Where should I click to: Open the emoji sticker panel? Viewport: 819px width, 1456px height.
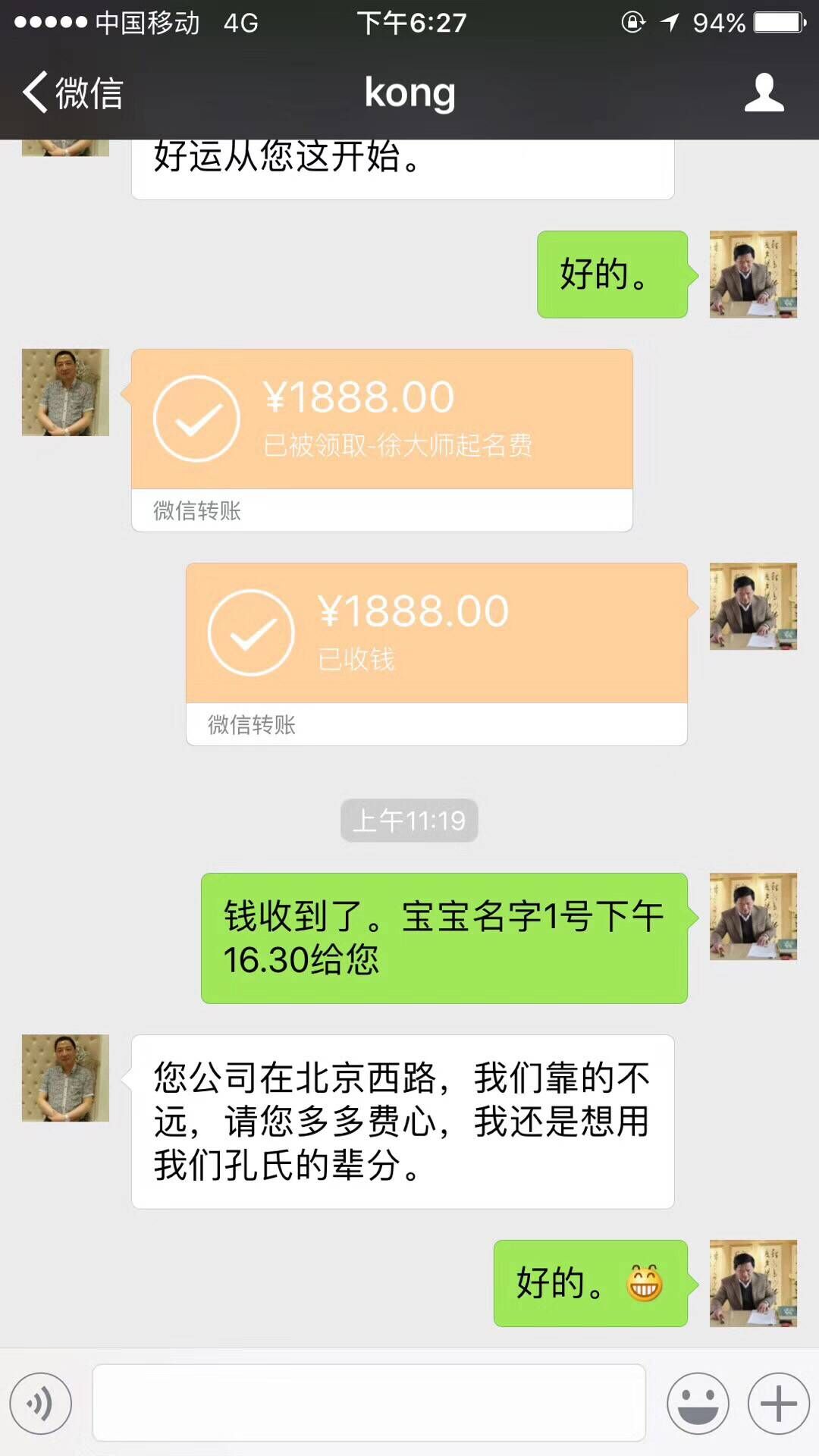pos(698,1404)
